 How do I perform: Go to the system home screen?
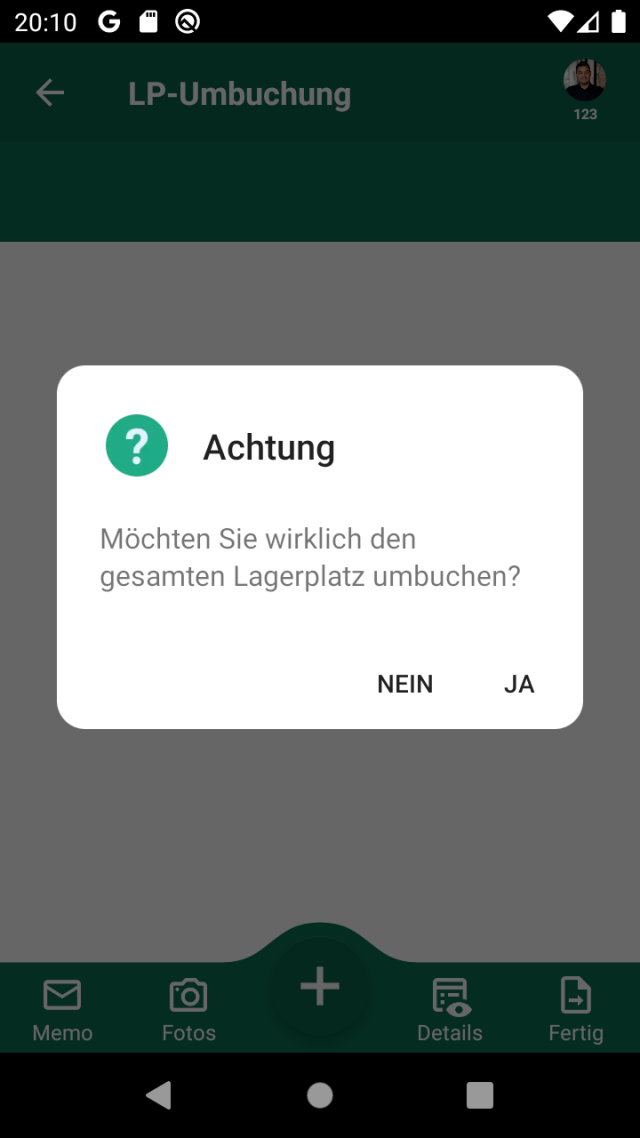coord(320,1095)
